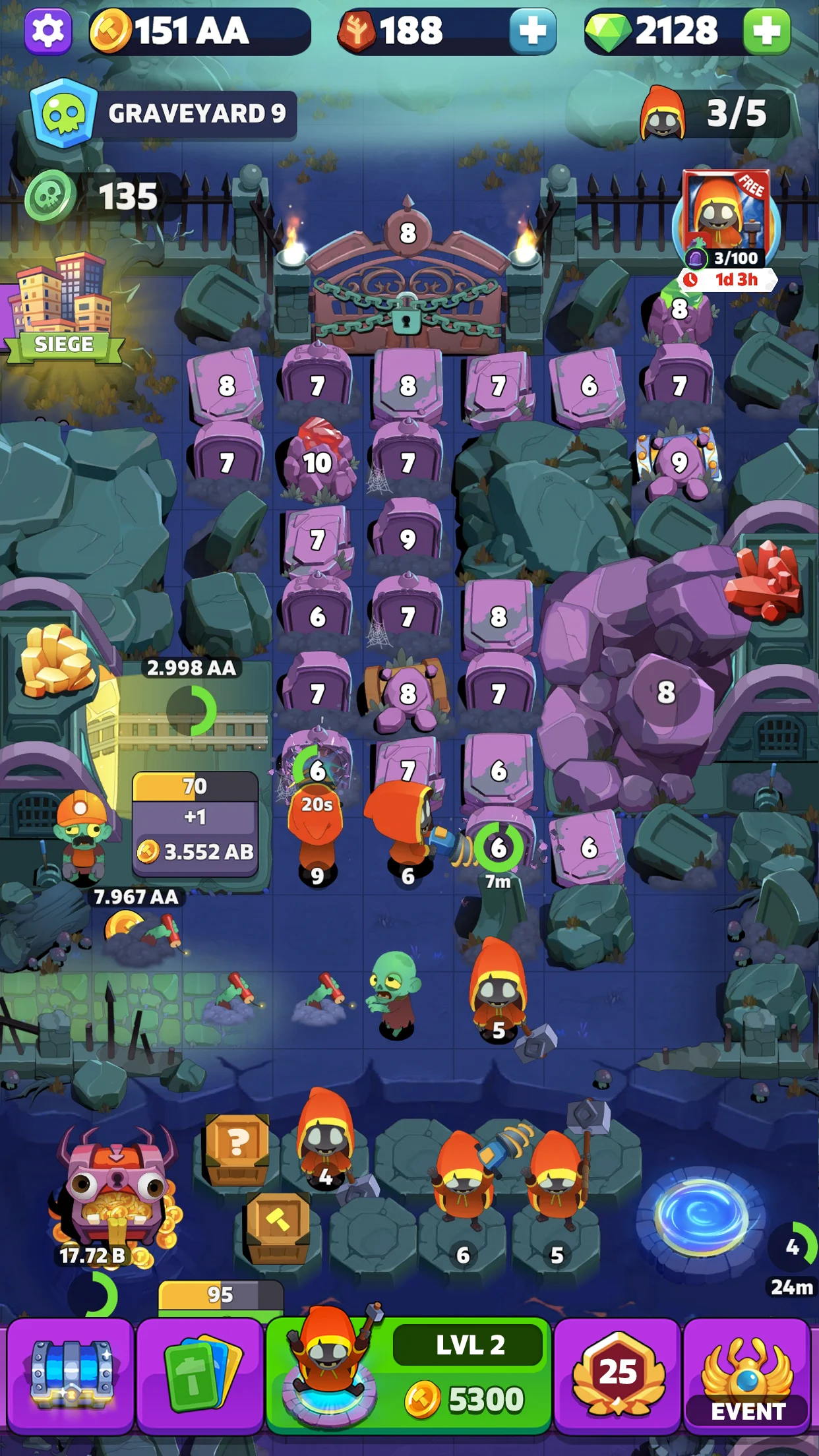Viewport: 819px width, 1456px height.
Task: Add more red resource with blue plus
Action: (x=532, y=30)
